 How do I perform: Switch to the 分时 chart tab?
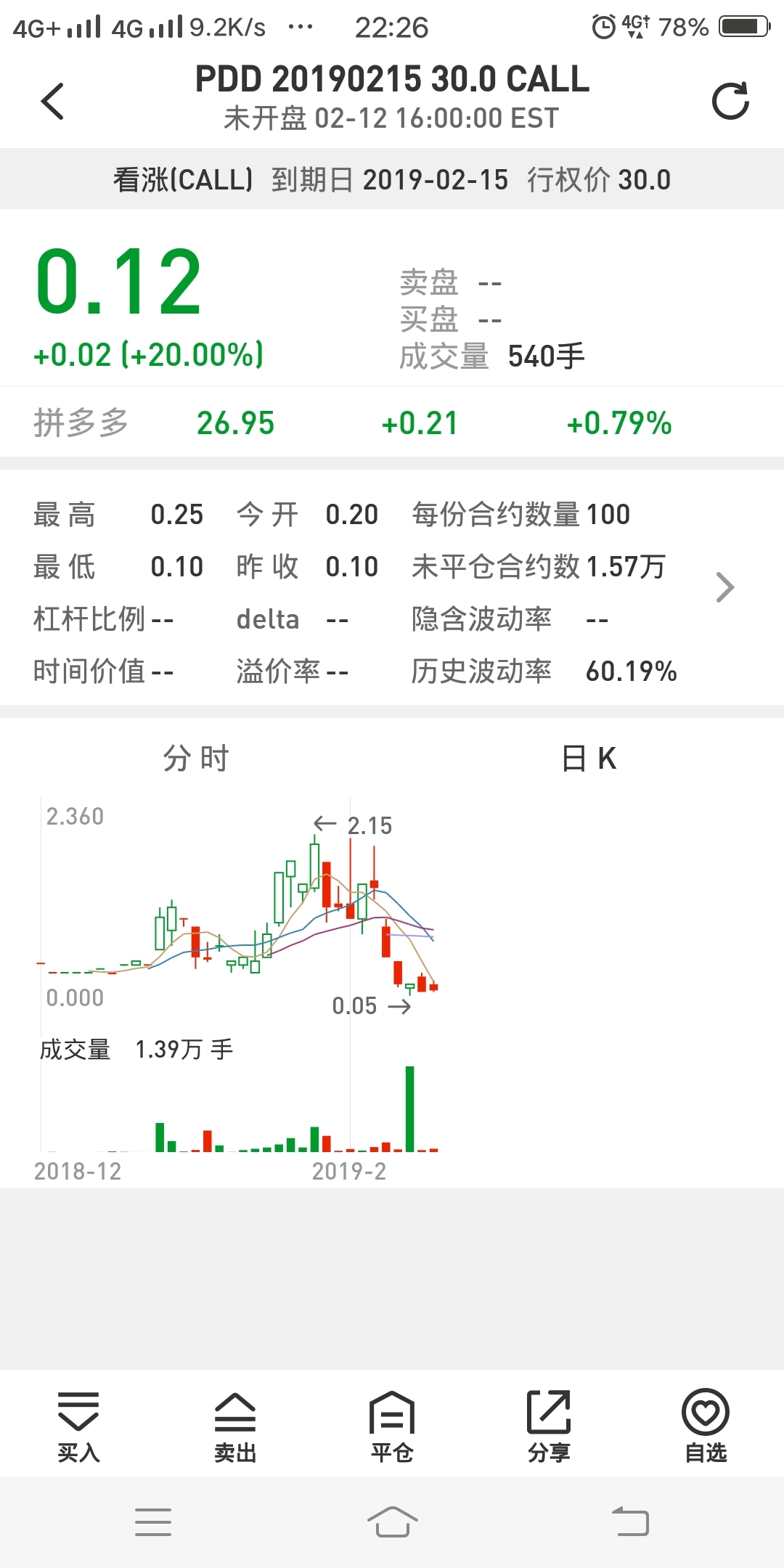click(196, 759)
